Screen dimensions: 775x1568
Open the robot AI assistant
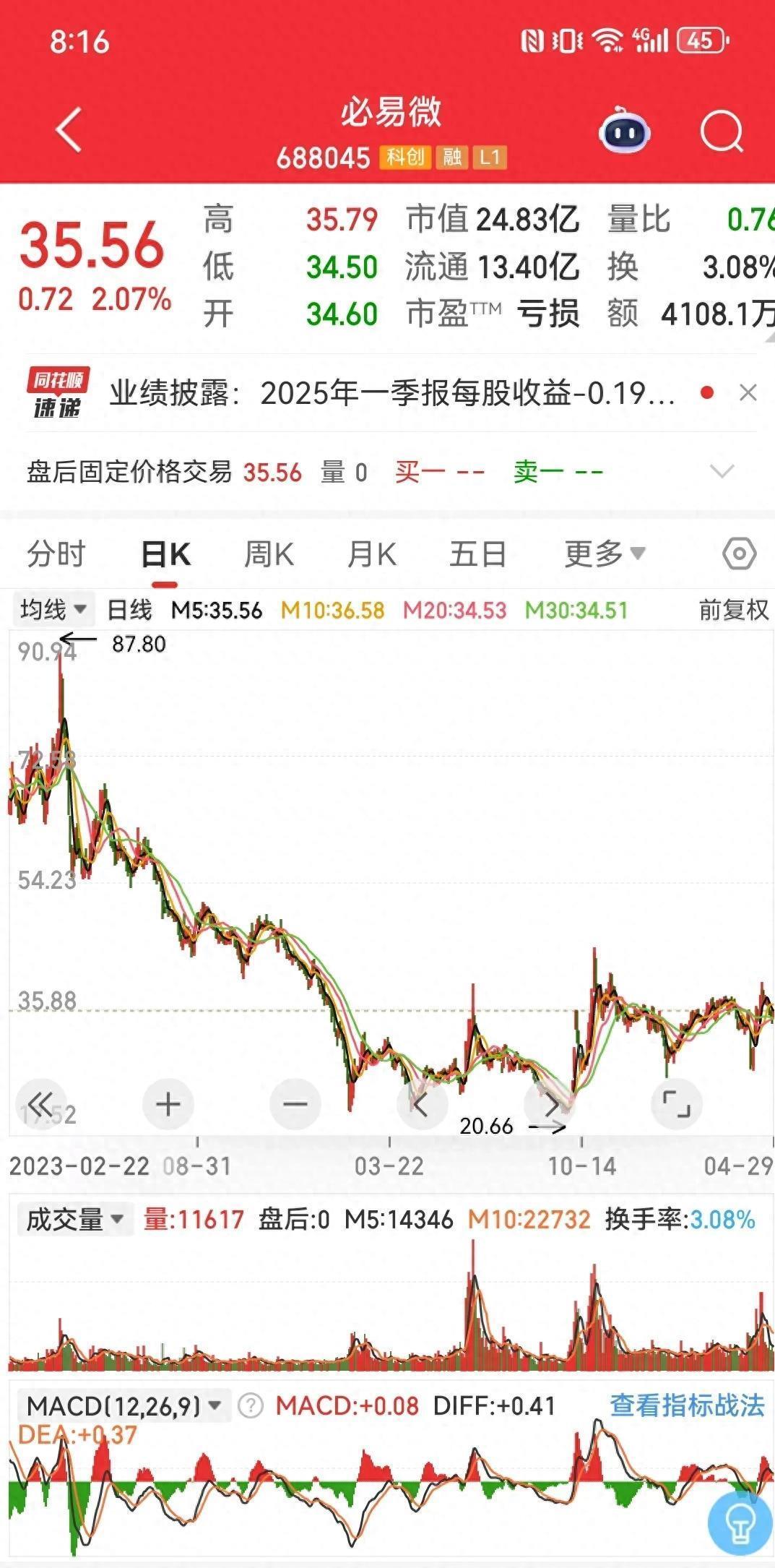pyautogui.click(x=624, y=131)
